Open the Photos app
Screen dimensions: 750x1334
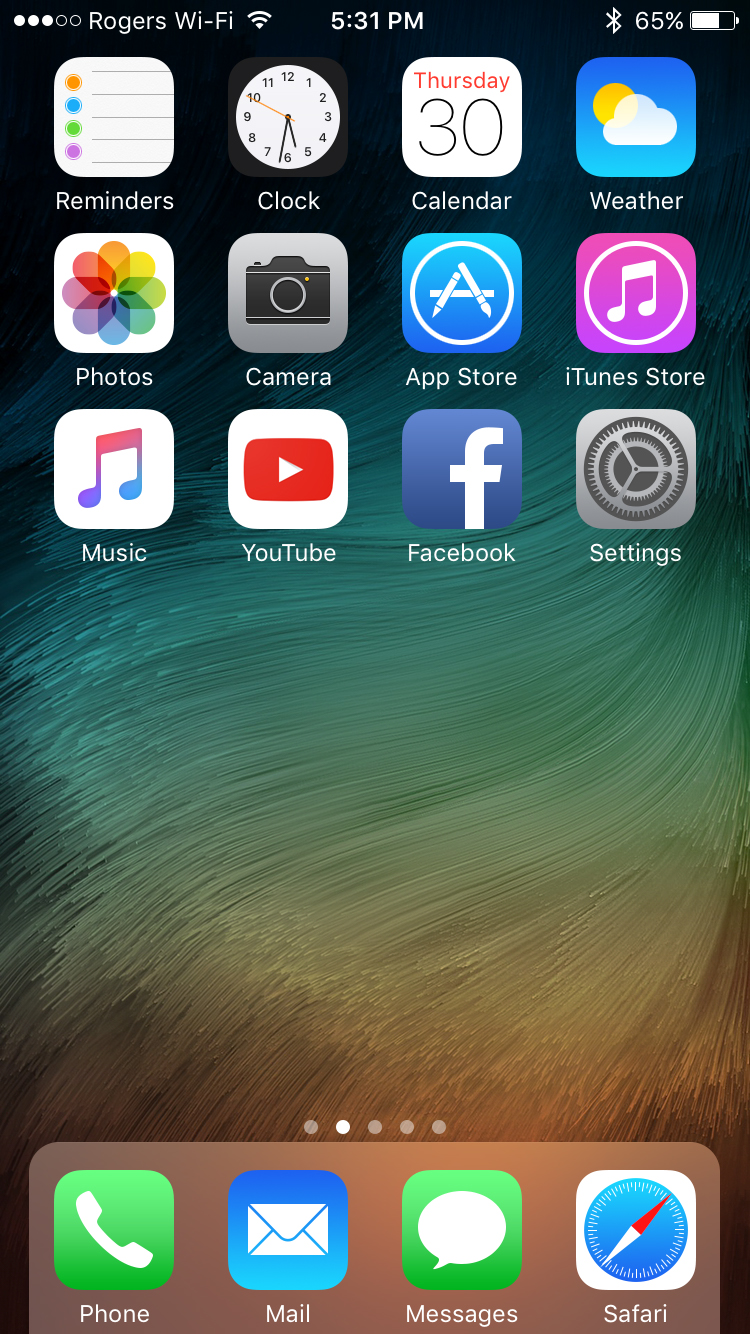[114, 293]
